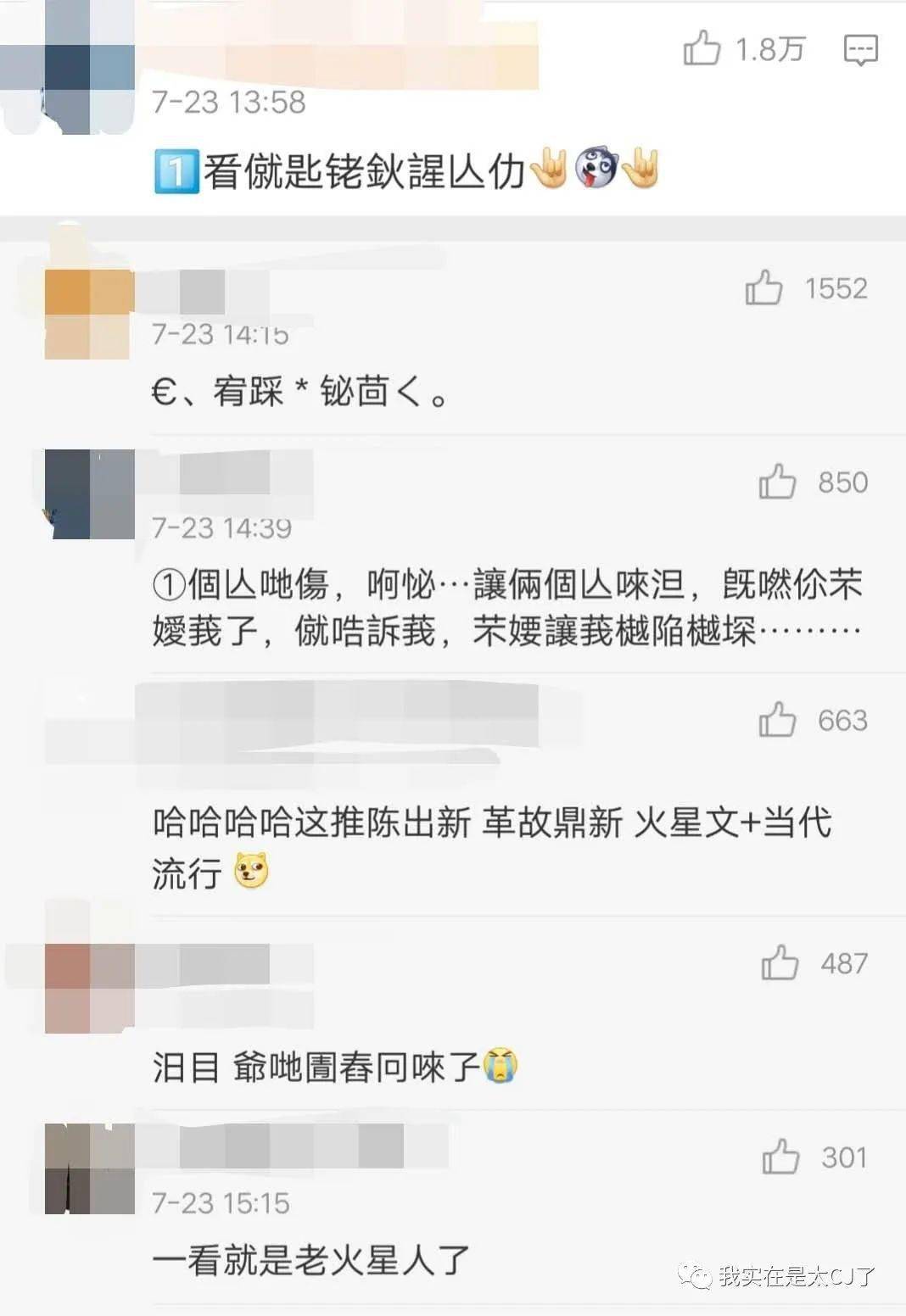This screenshot has height=1316, width=906.
Task: Like the comment with 1552 likes
Action: [x=763, y=288]
